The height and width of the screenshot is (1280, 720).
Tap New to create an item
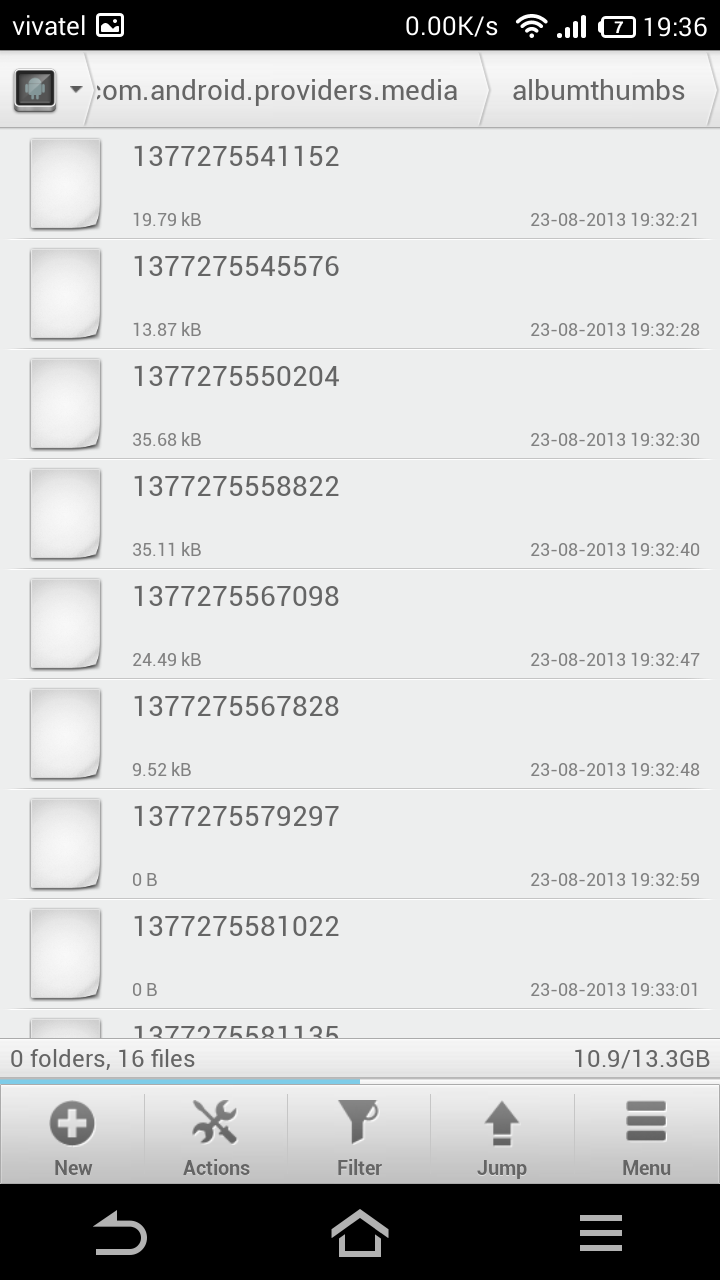73,1138
